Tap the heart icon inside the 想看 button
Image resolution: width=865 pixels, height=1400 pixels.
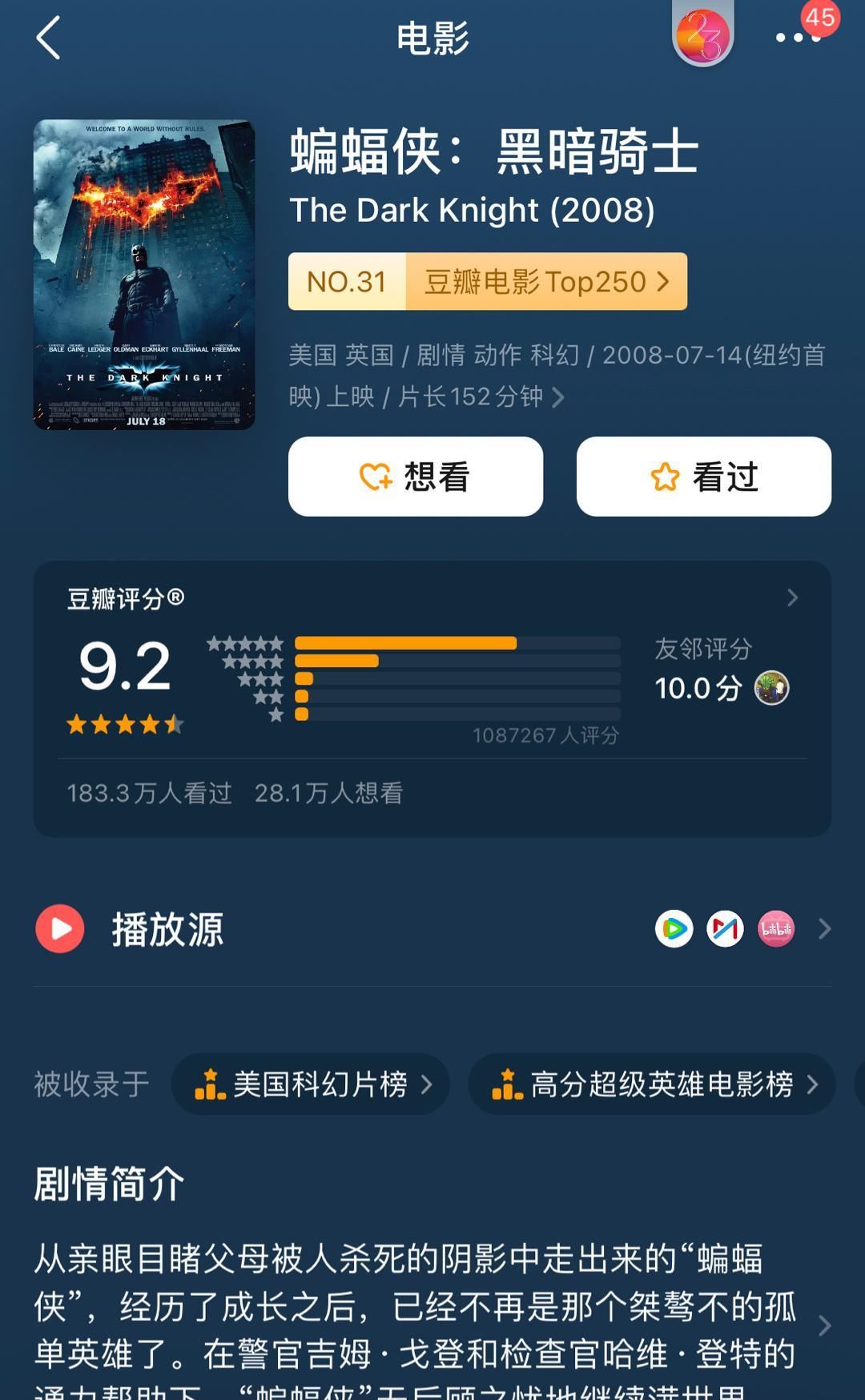[x=376, y=477]
